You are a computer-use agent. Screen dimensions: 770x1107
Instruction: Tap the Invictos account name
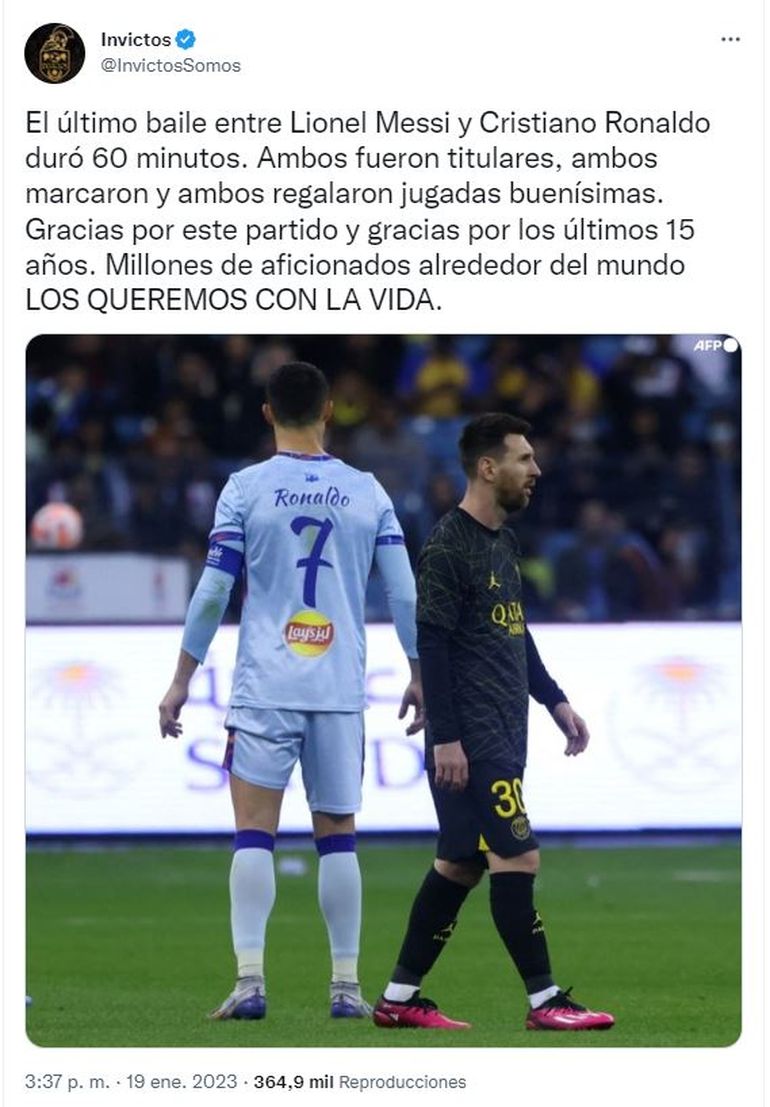136,40
